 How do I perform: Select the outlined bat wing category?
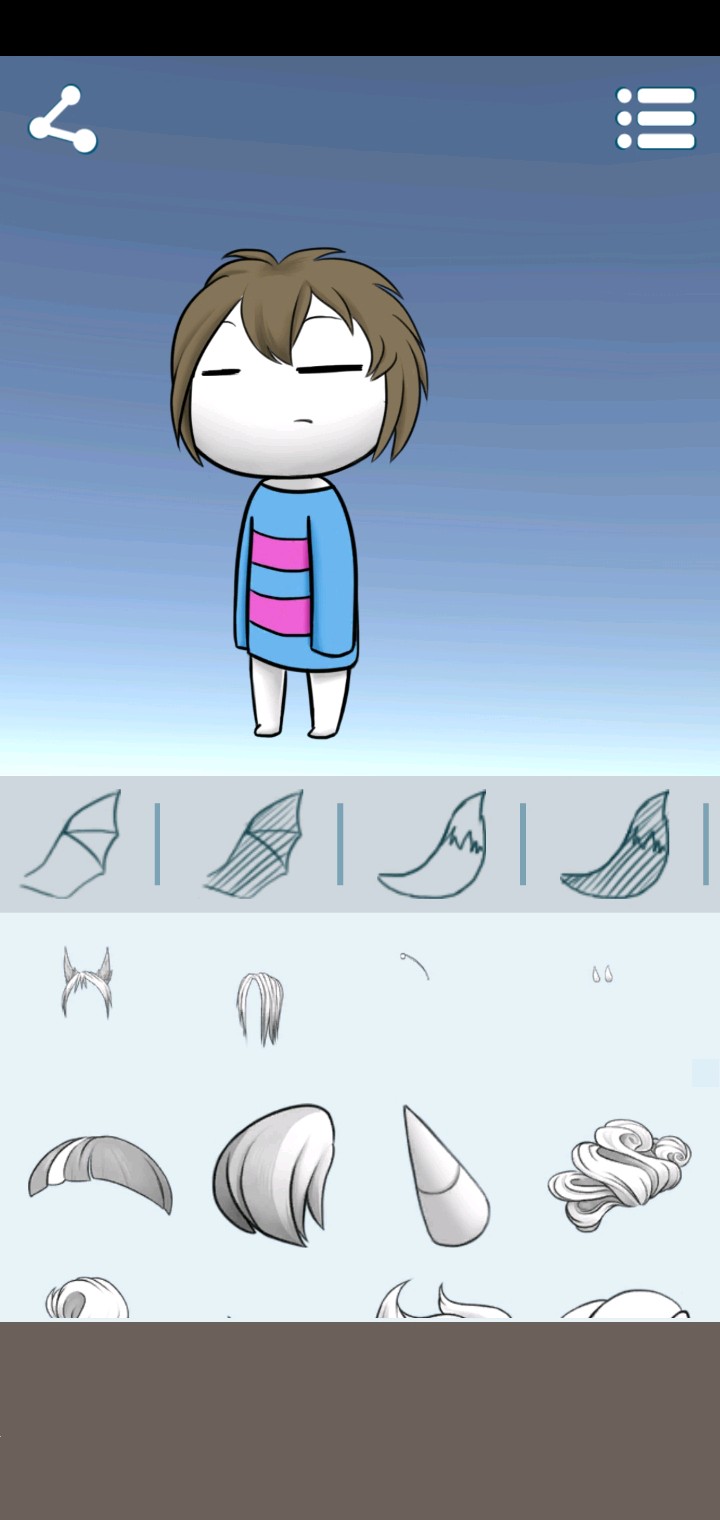(x=74, y=845)
